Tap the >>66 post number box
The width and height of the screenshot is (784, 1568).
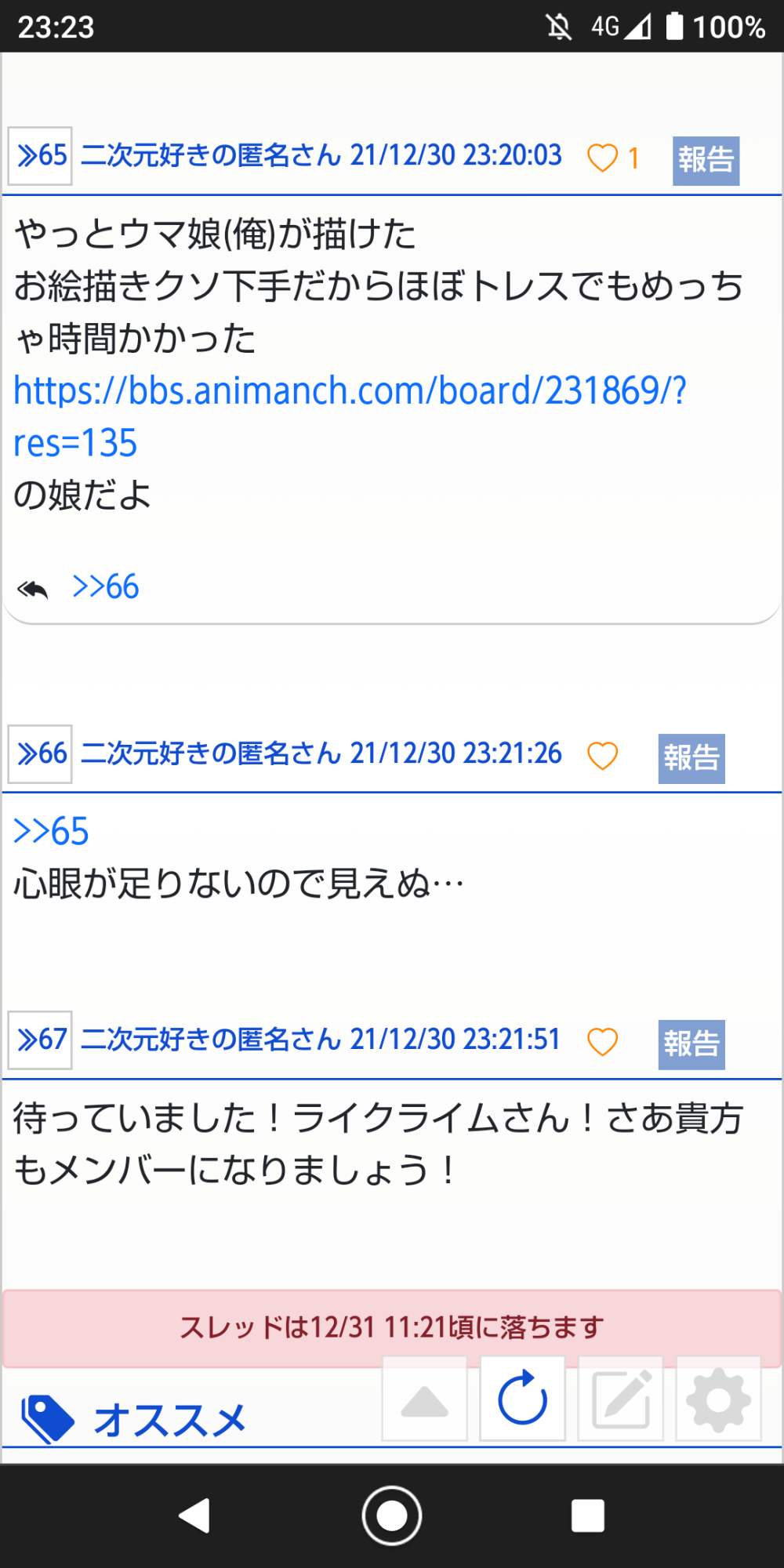pos(40,754)
